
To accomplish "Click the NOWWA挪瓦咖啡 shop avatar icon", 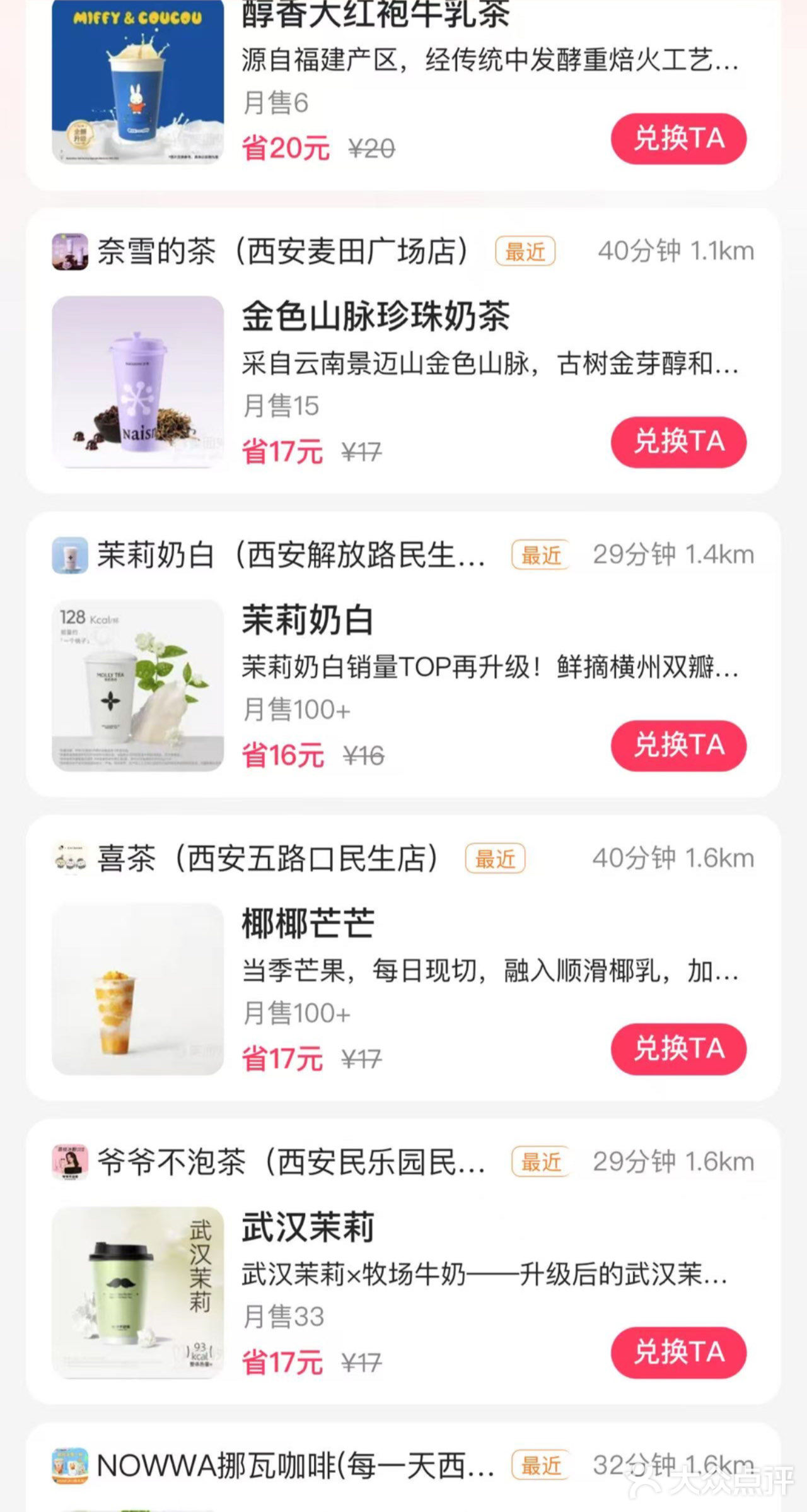I will [x=69, y=1467].
